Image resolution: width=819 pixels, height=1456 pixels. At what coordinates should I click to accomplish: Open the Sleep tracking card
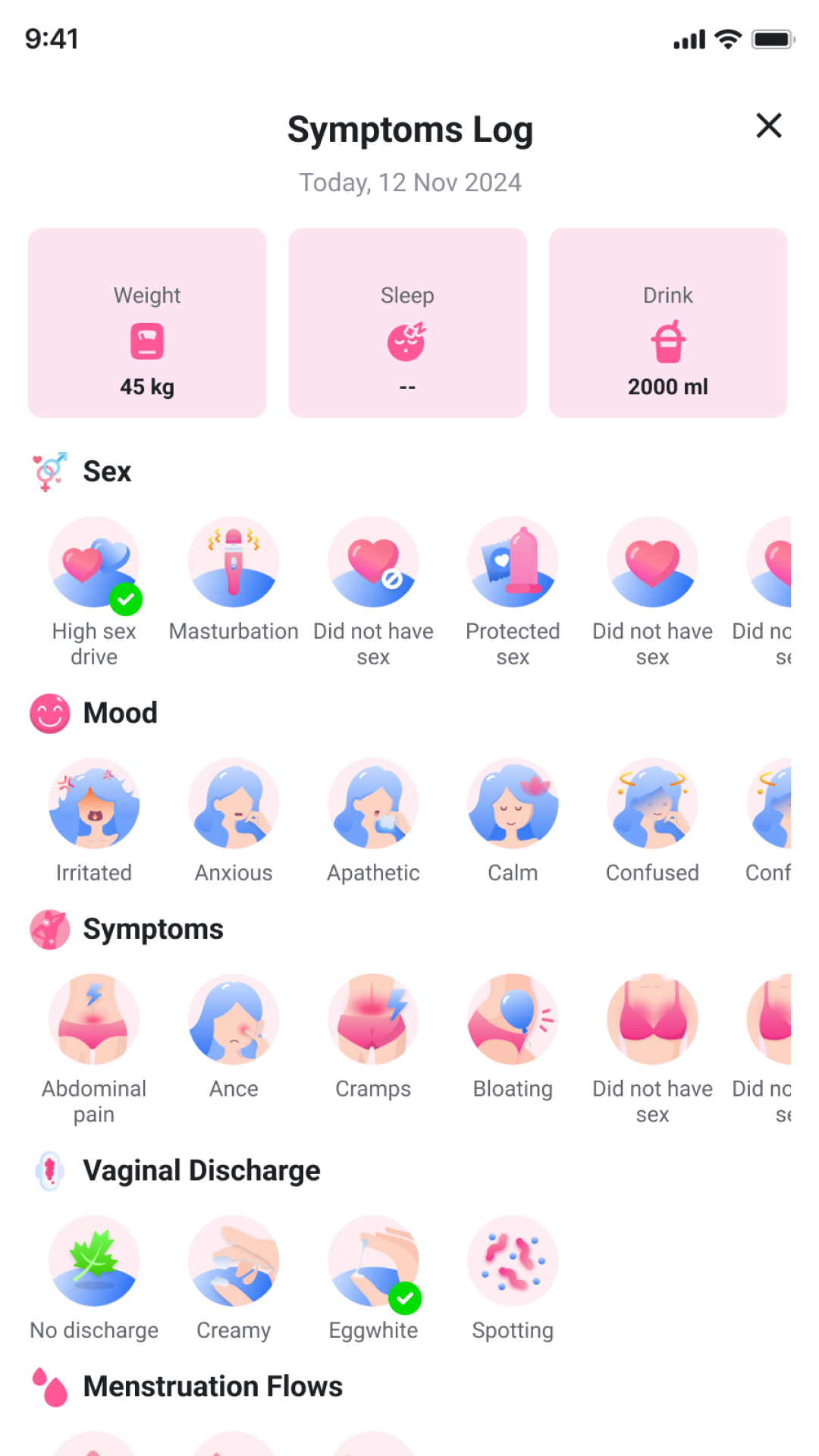pos(407,322)
